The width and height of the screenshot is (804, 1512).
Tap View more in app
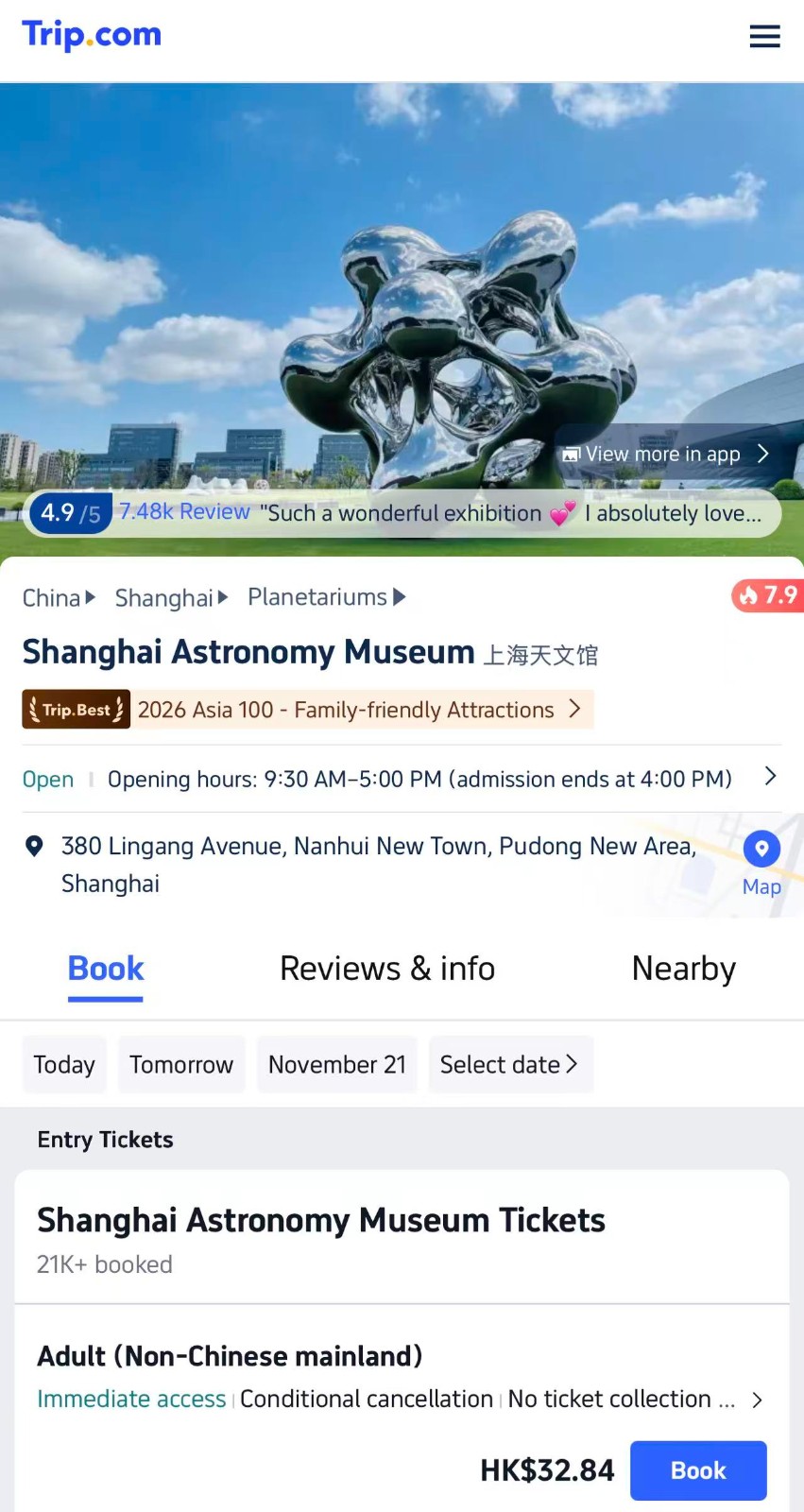(665, 455)
